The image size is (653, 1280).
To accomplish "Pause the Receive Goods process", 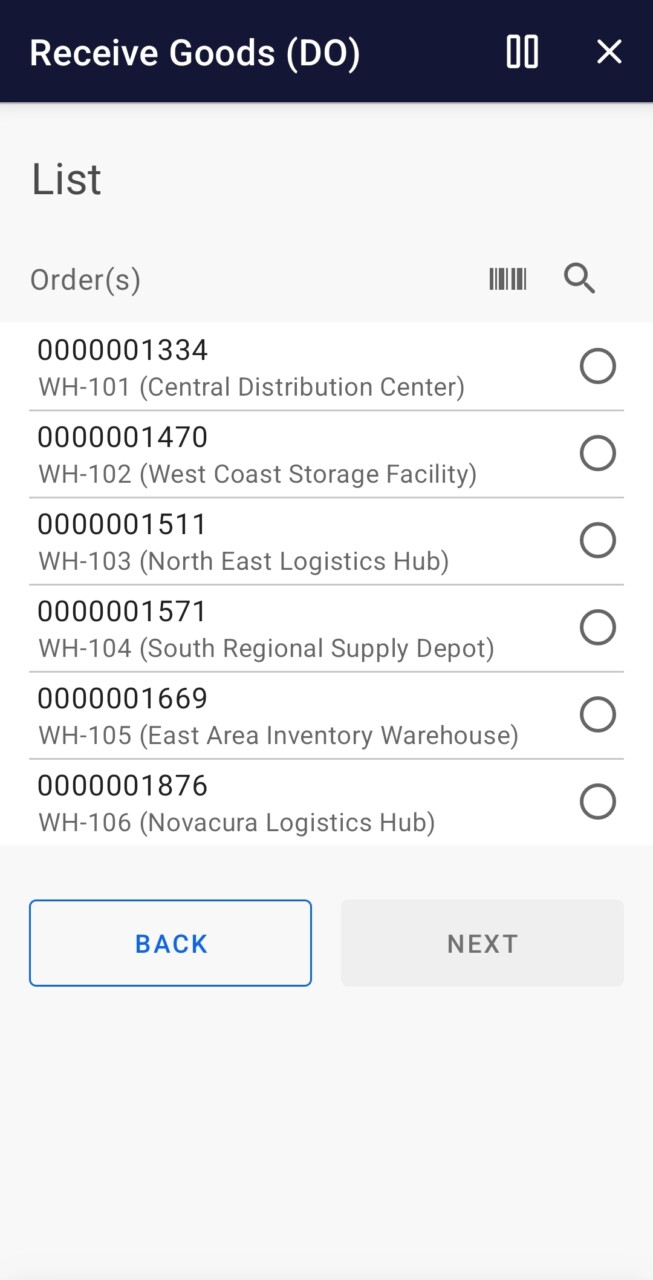I will pyautogui.click(x=522, y=52).
